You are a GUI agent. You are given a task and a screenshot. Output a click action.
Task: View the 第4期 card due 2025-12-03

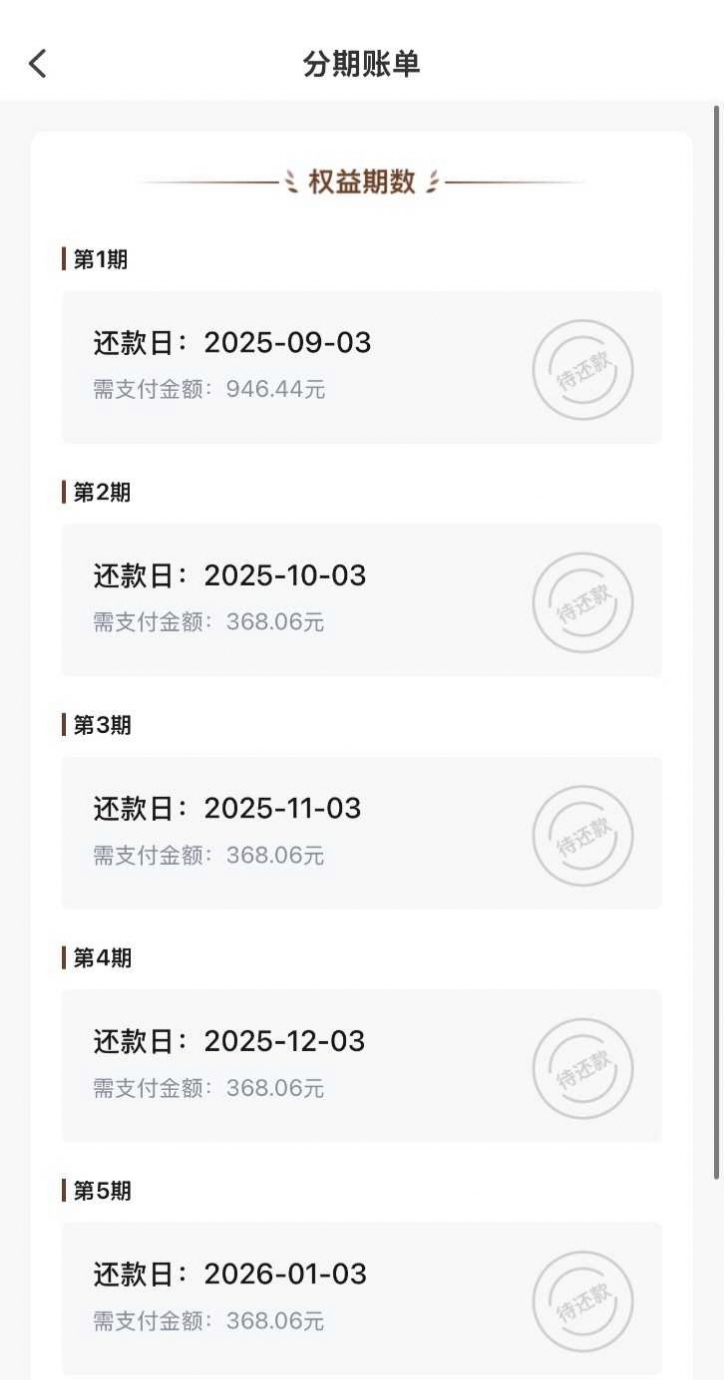[x=362, y=1066]
